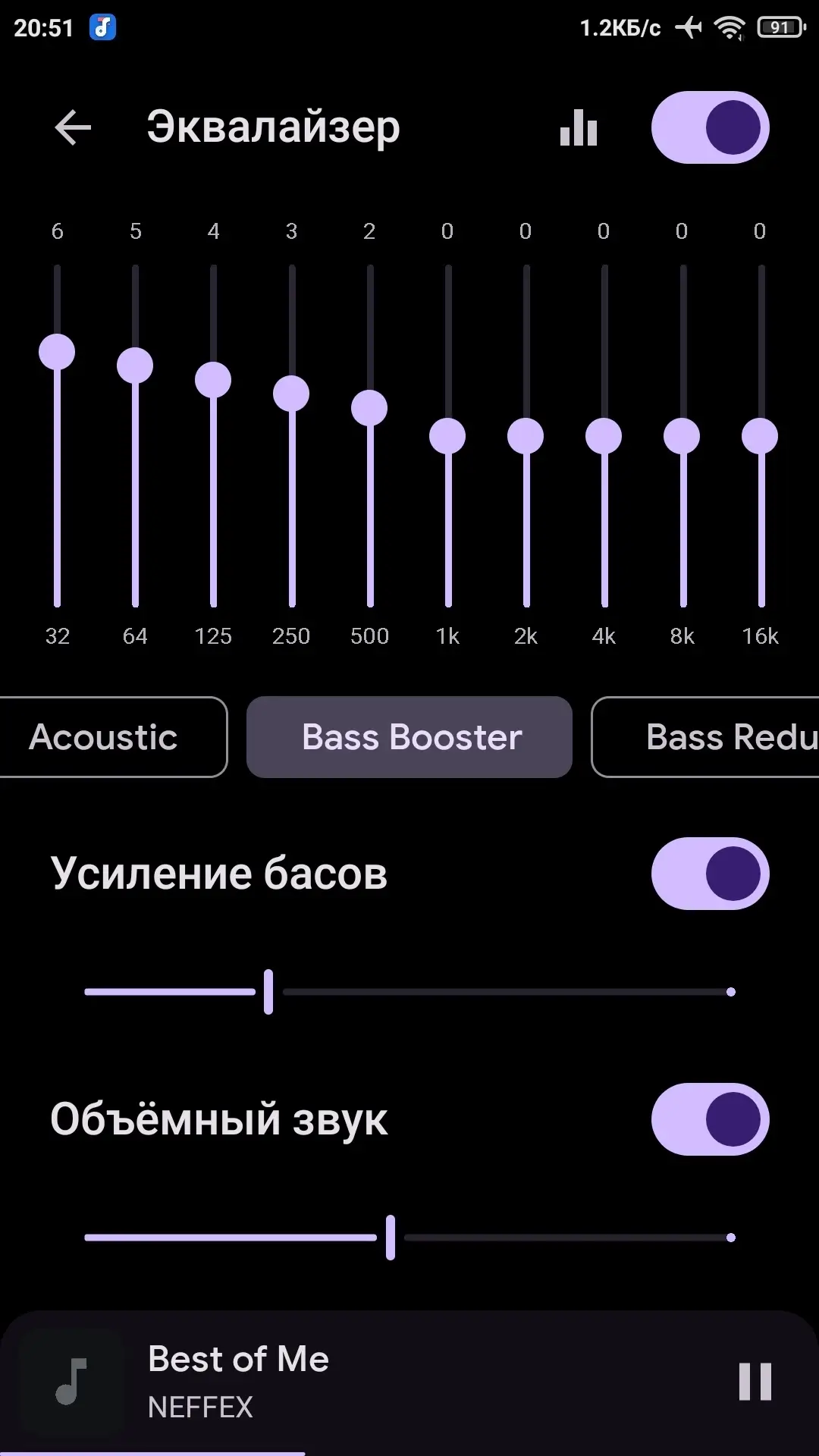
Task: Tap the 16k band slider
Action: pos(760,436)
